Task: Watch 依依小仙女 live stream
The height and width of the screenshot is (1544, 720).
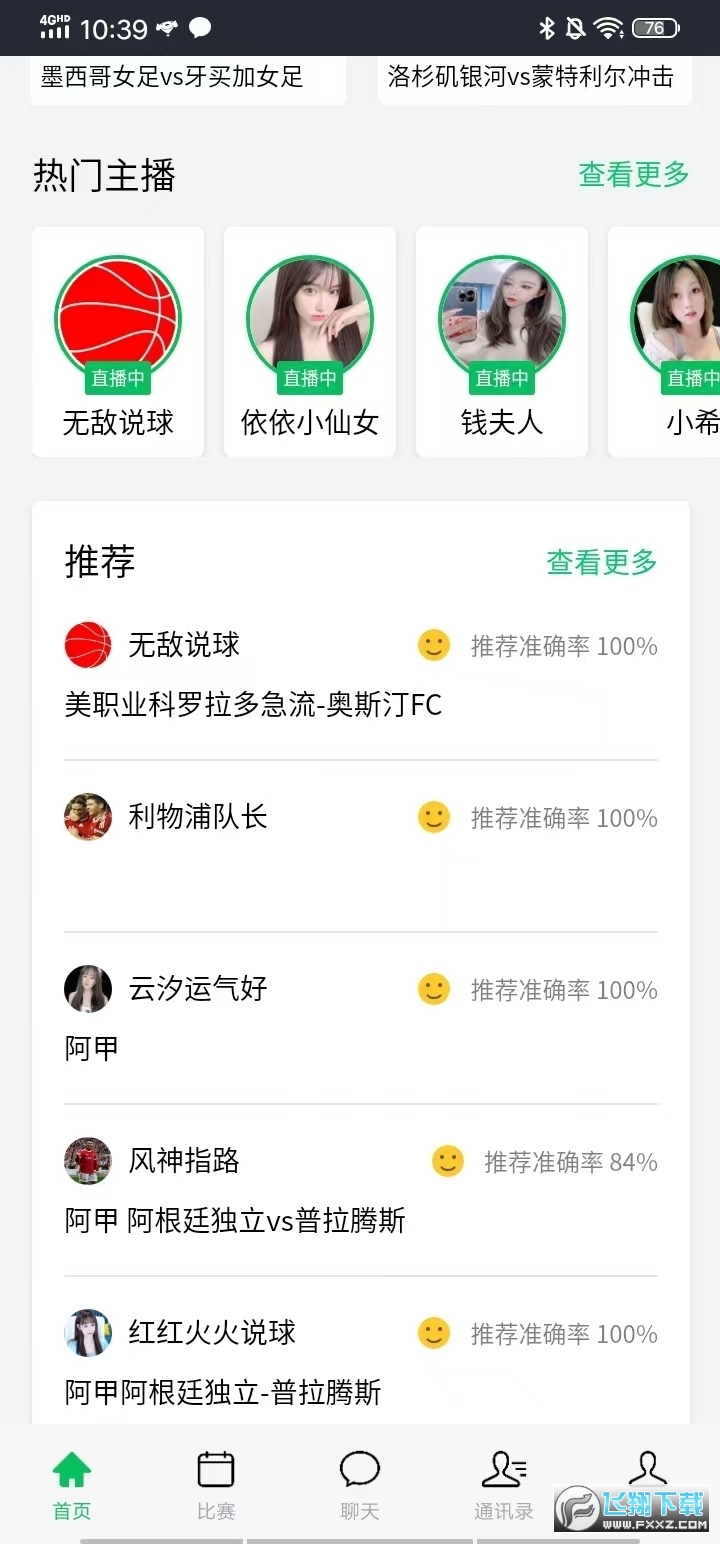Action: (310, 342)
